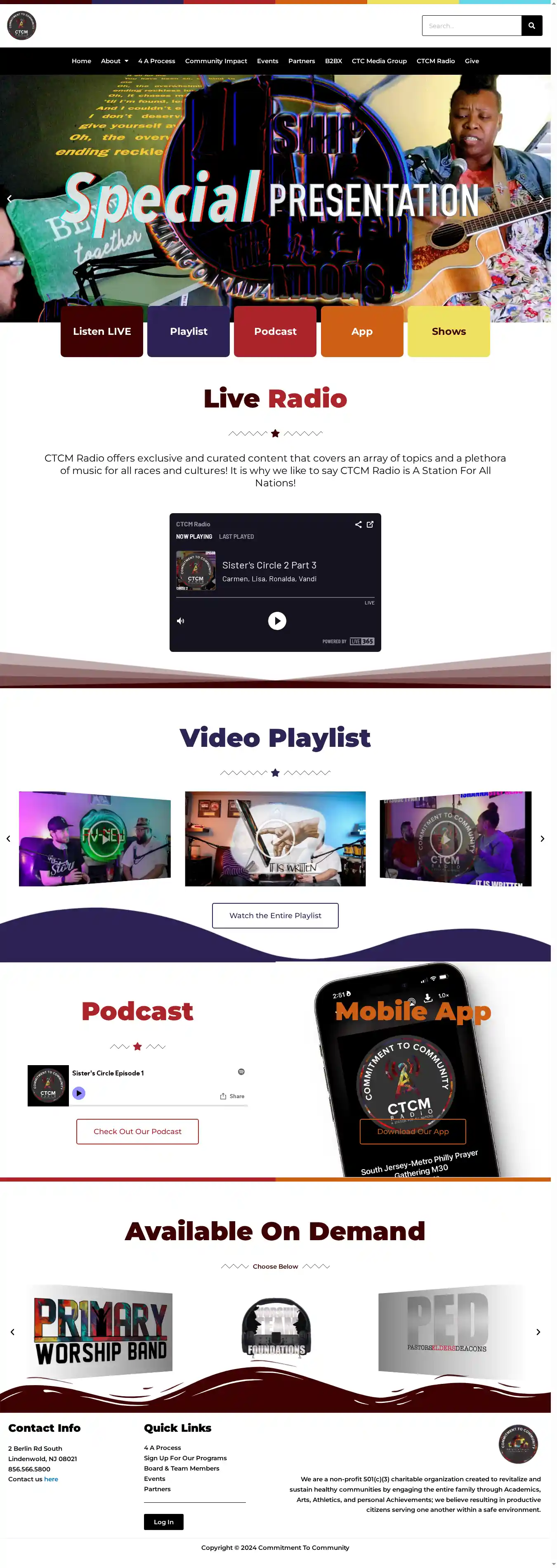The image size is (557, 1568).
Task: Play the CTCM Radio live stream
Action: [277, 620]
